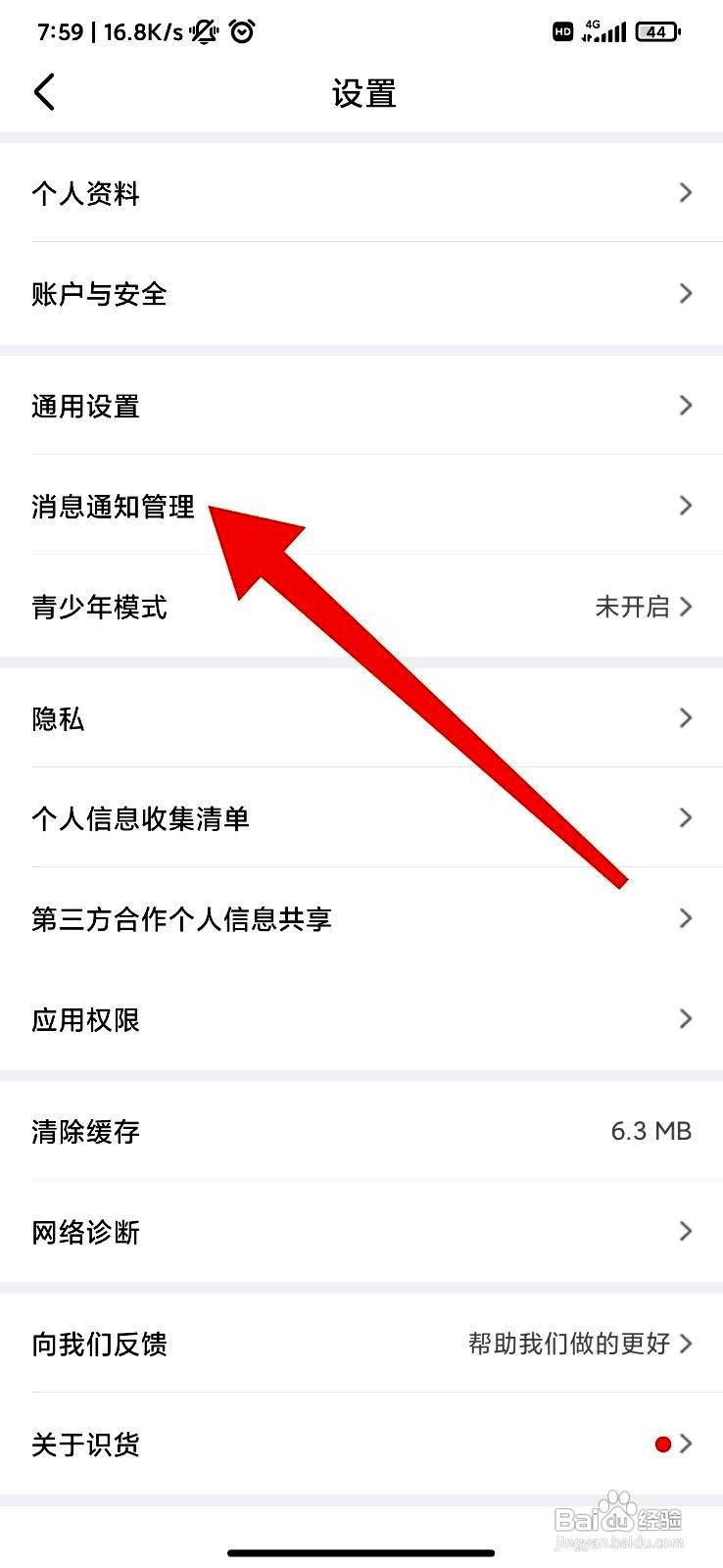Expand 第三方合作个人信息共享 details
Image resolution: width=723 pixels, height=1568 pixels.
click(x=686, y=919)
